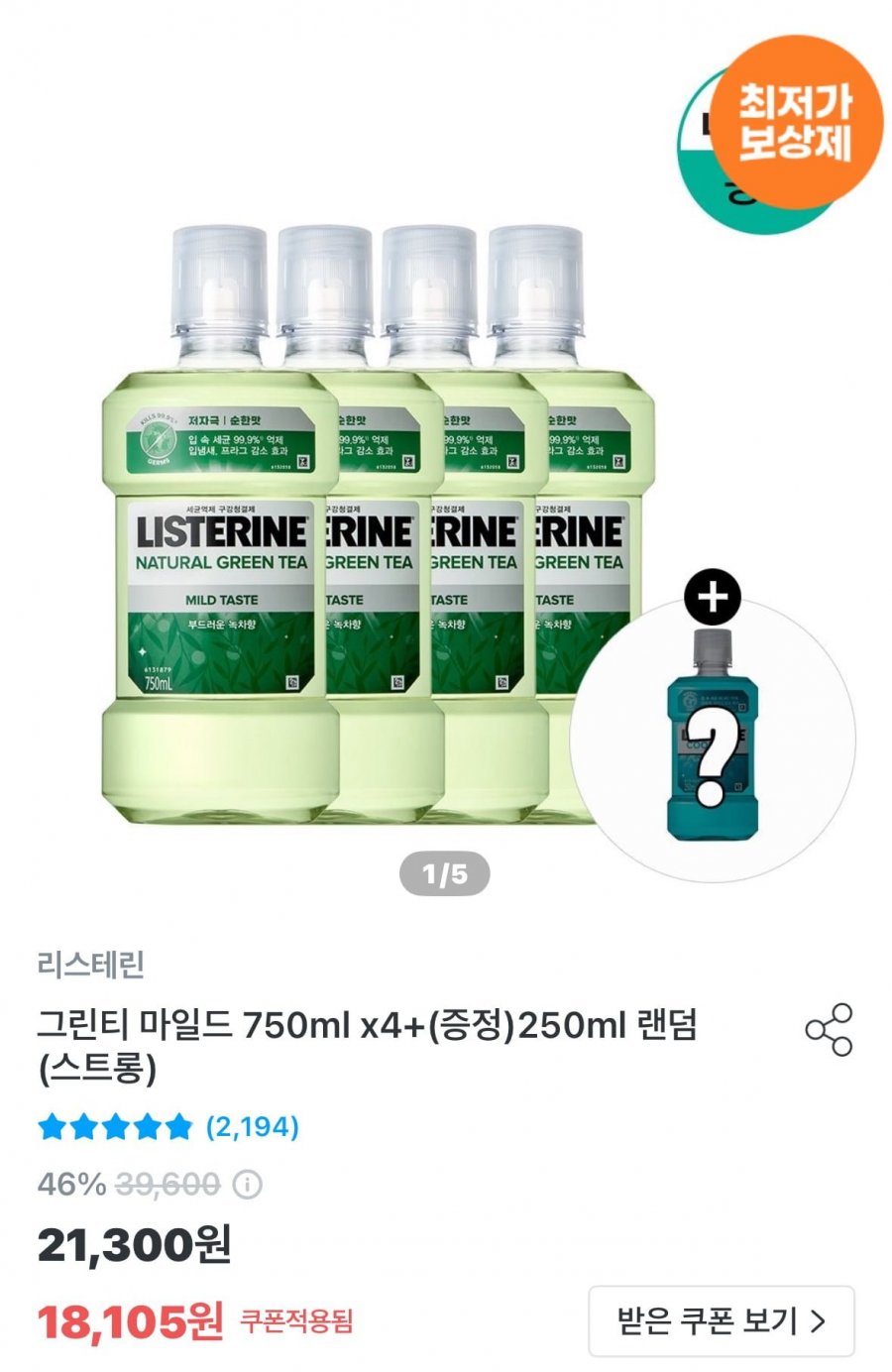View the 2,194 product reviews
This screenshot has width=892, height=1372.
click(252, 1127)
